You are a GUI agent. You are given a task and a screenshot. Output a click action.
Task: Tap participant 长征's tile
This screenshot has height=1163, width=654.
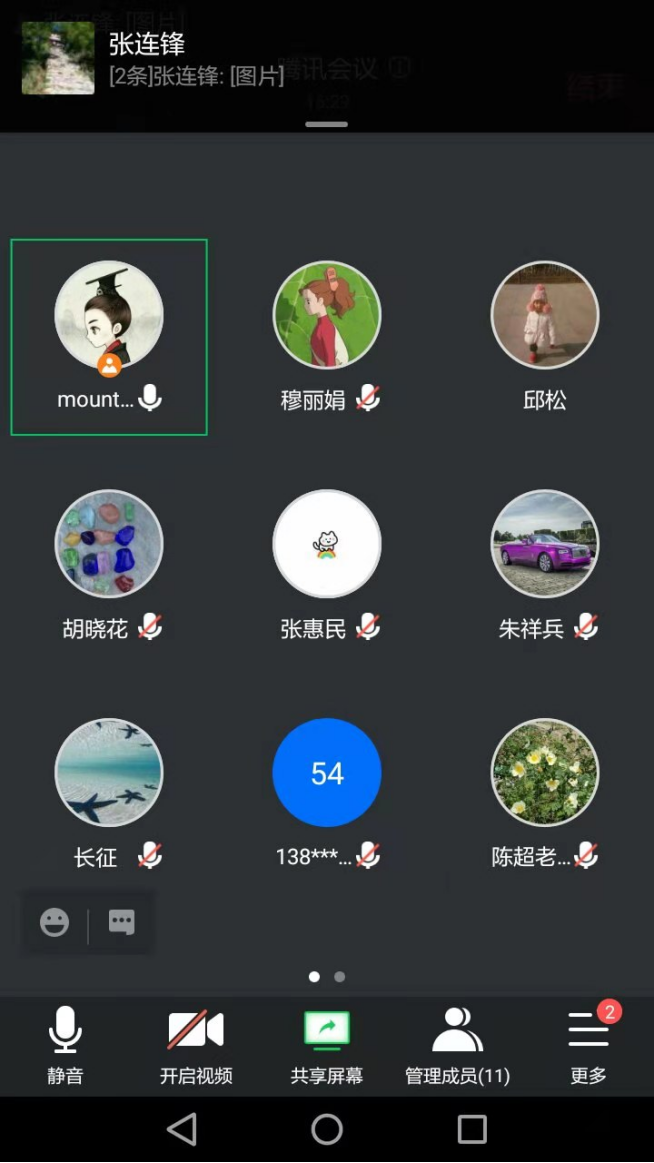pyautogui.click(x=109, y=772)
